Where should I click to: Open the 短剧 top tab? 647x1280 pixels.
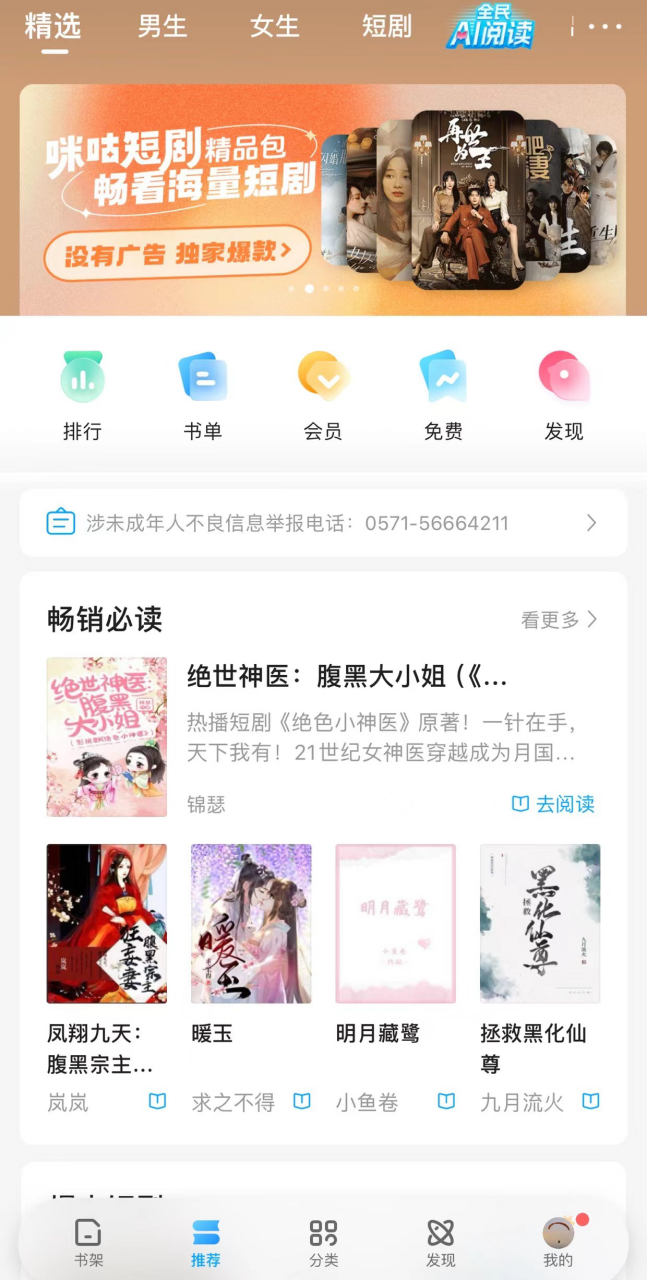pos(386,27)
